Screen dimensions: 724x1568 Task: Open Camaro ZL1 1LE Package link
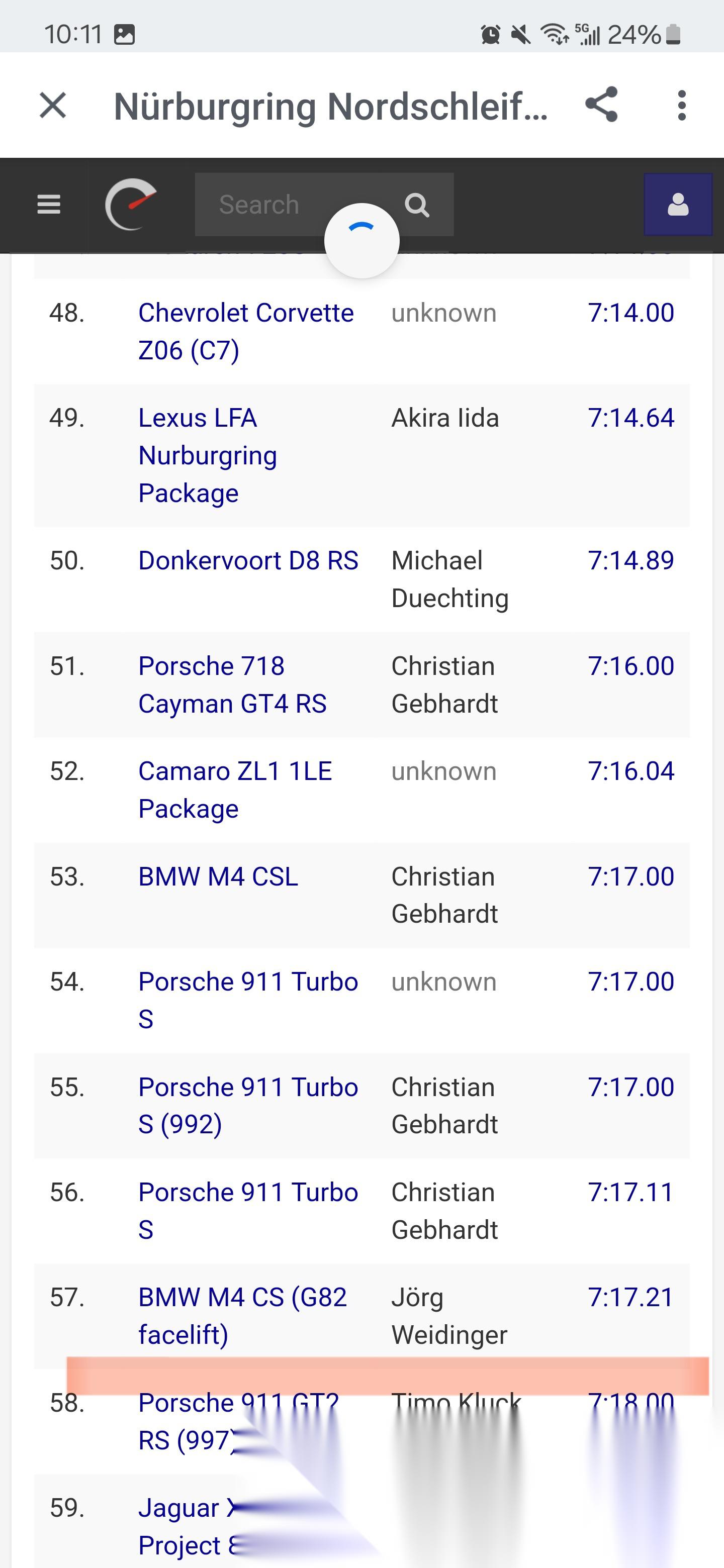click(235, 790)
